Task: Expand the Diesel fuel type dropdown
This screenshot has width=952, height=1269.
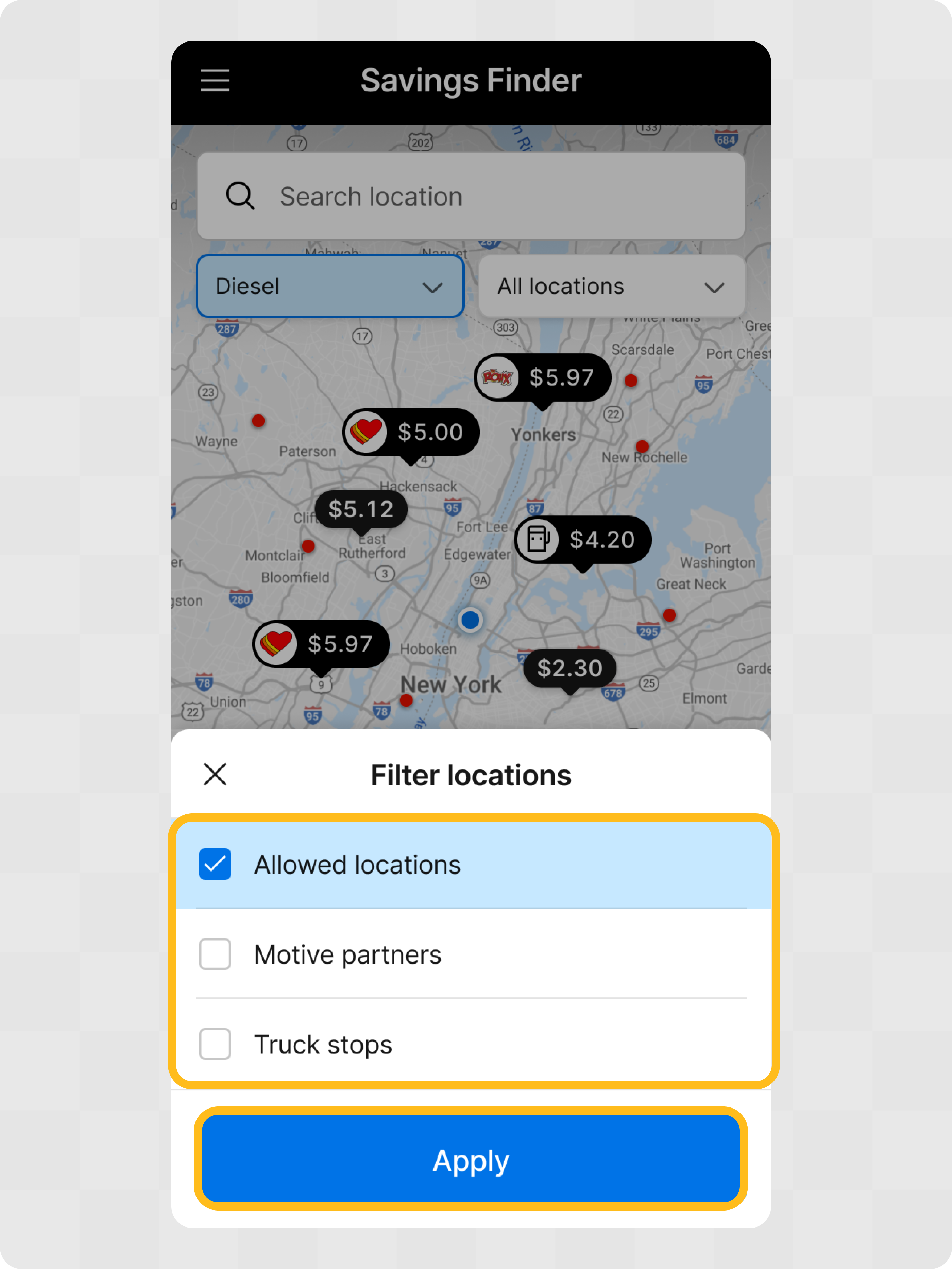Action: coord(330,286)
